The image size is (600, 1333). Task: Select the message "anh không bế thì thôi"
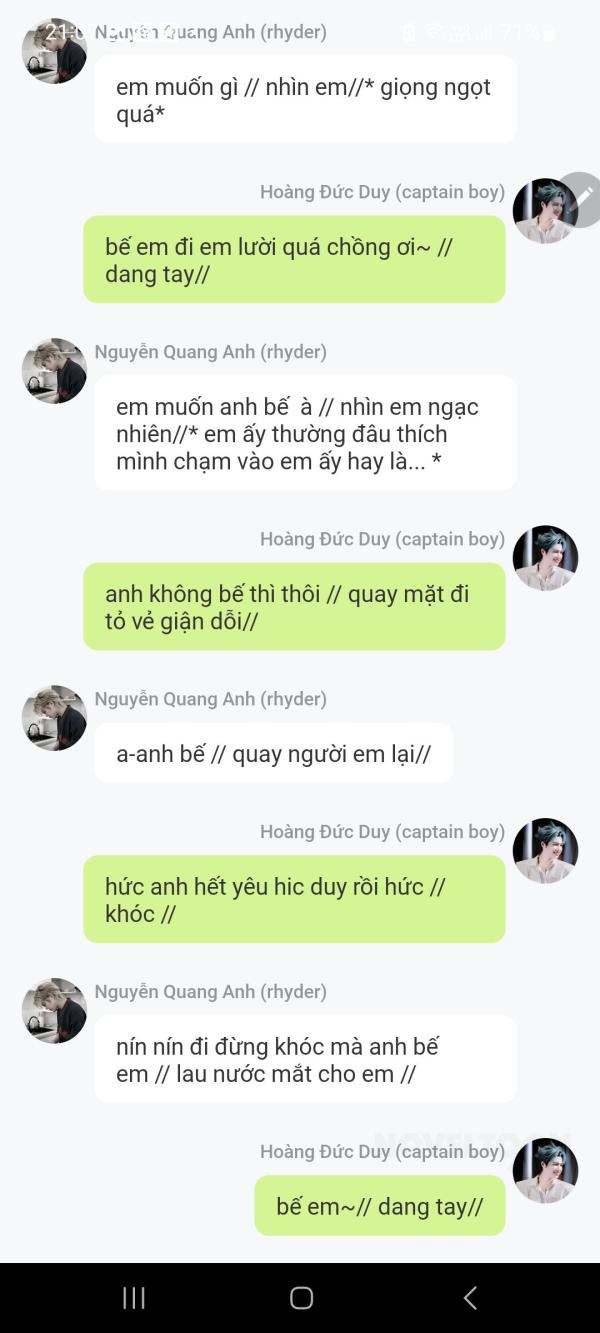294,607
